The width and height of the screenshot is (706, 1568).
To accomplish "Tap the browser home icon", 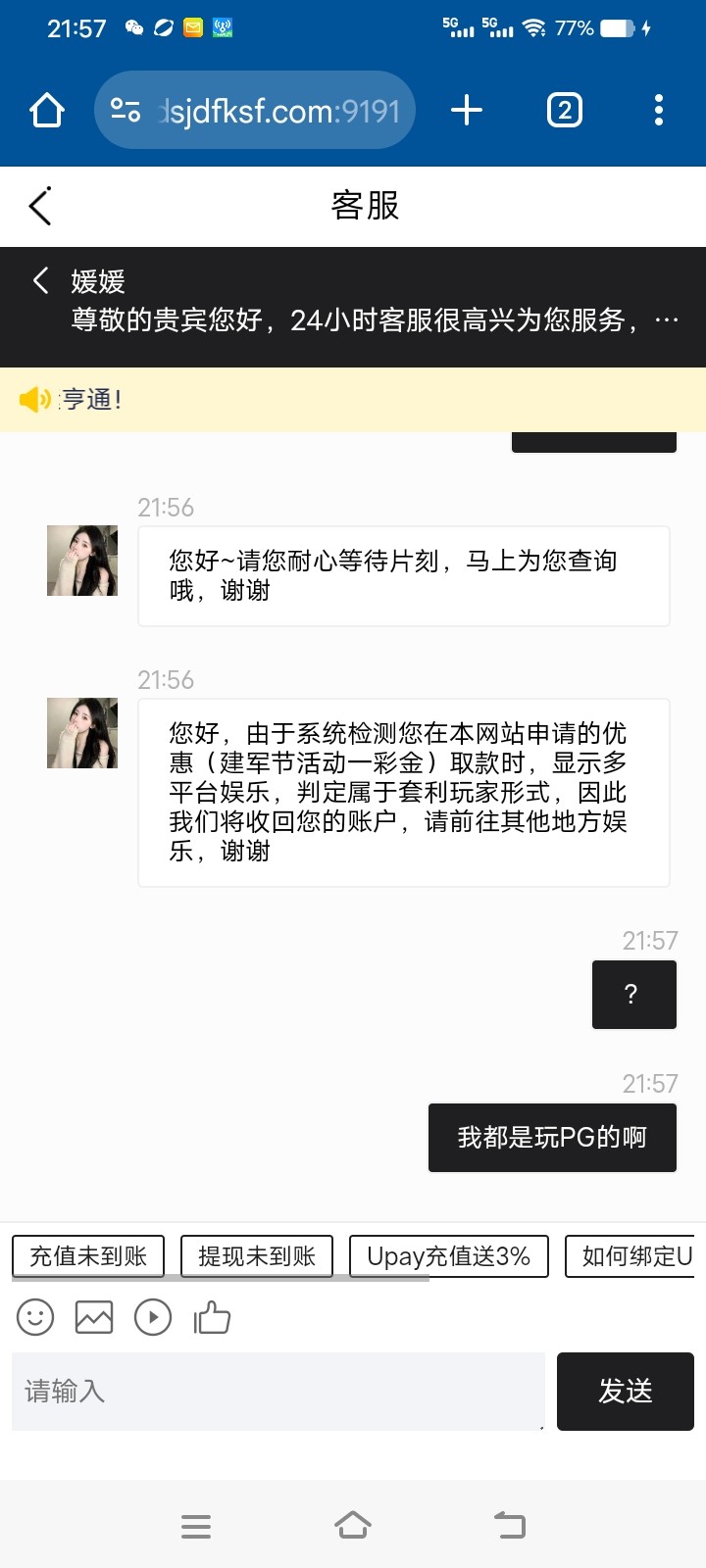I will 46,110.
